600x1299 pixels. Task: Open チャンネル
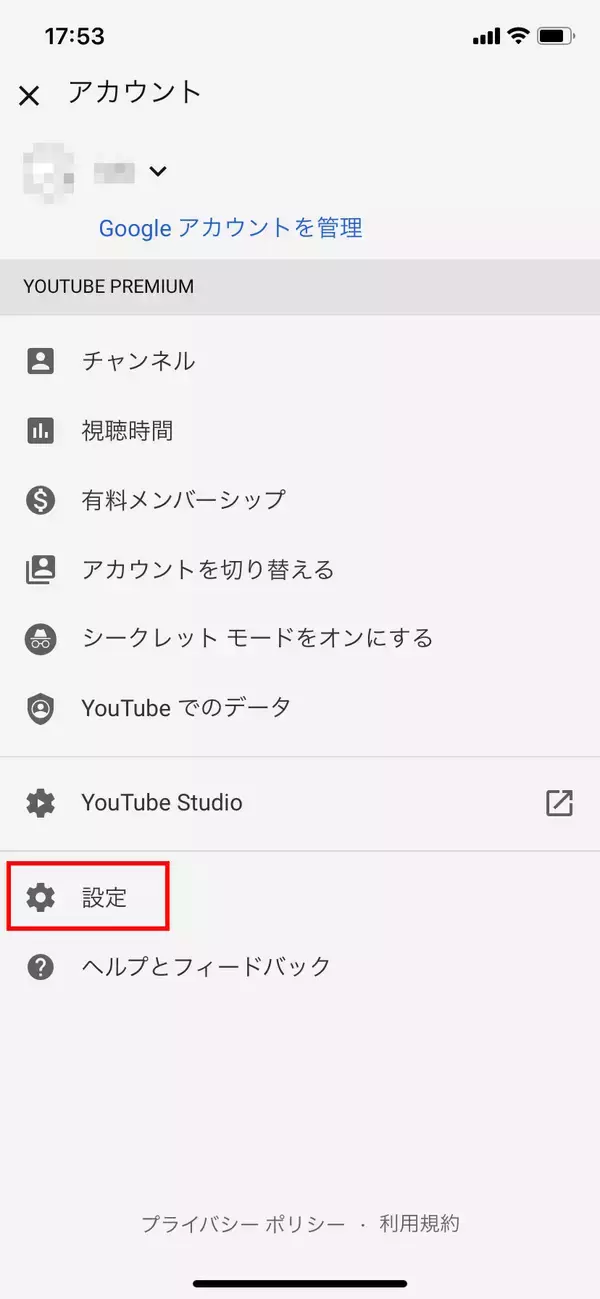point(138,361)
